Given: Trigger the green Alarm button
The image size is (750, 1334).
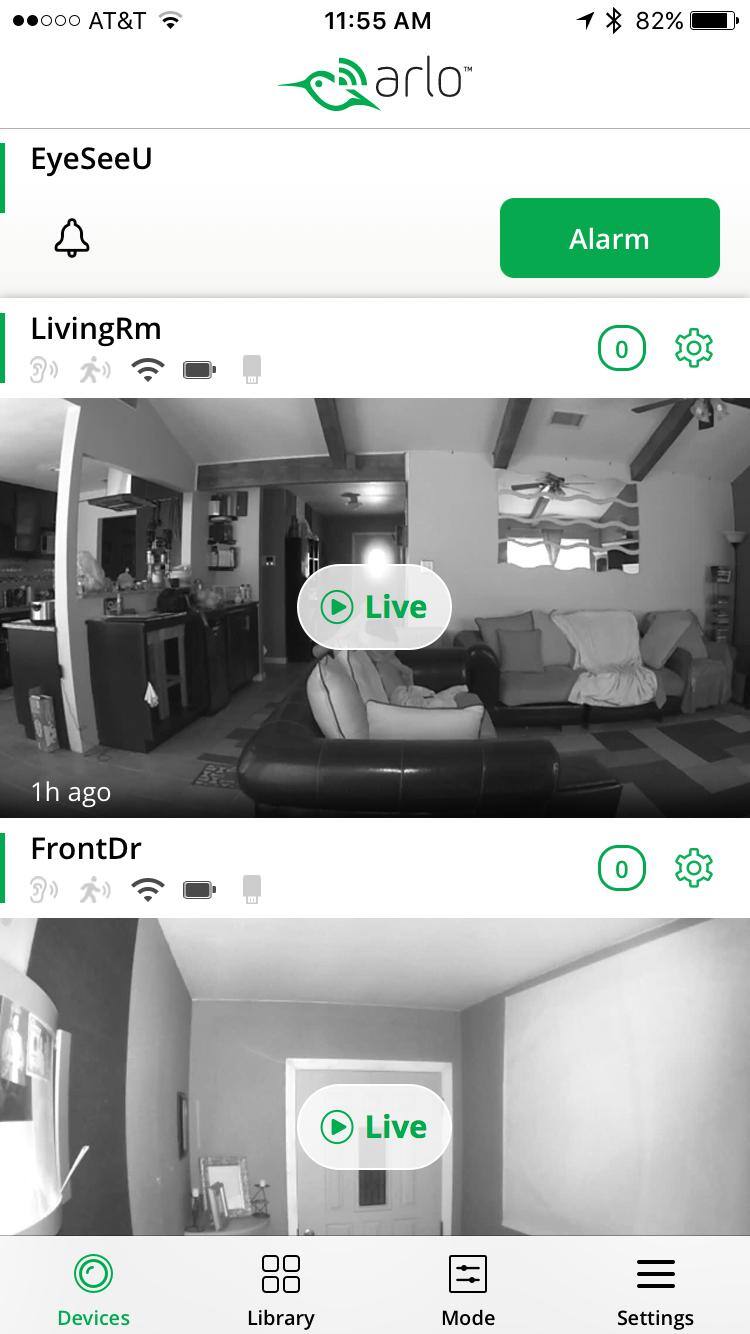Looking at the screenshot, I should (609, 238).
